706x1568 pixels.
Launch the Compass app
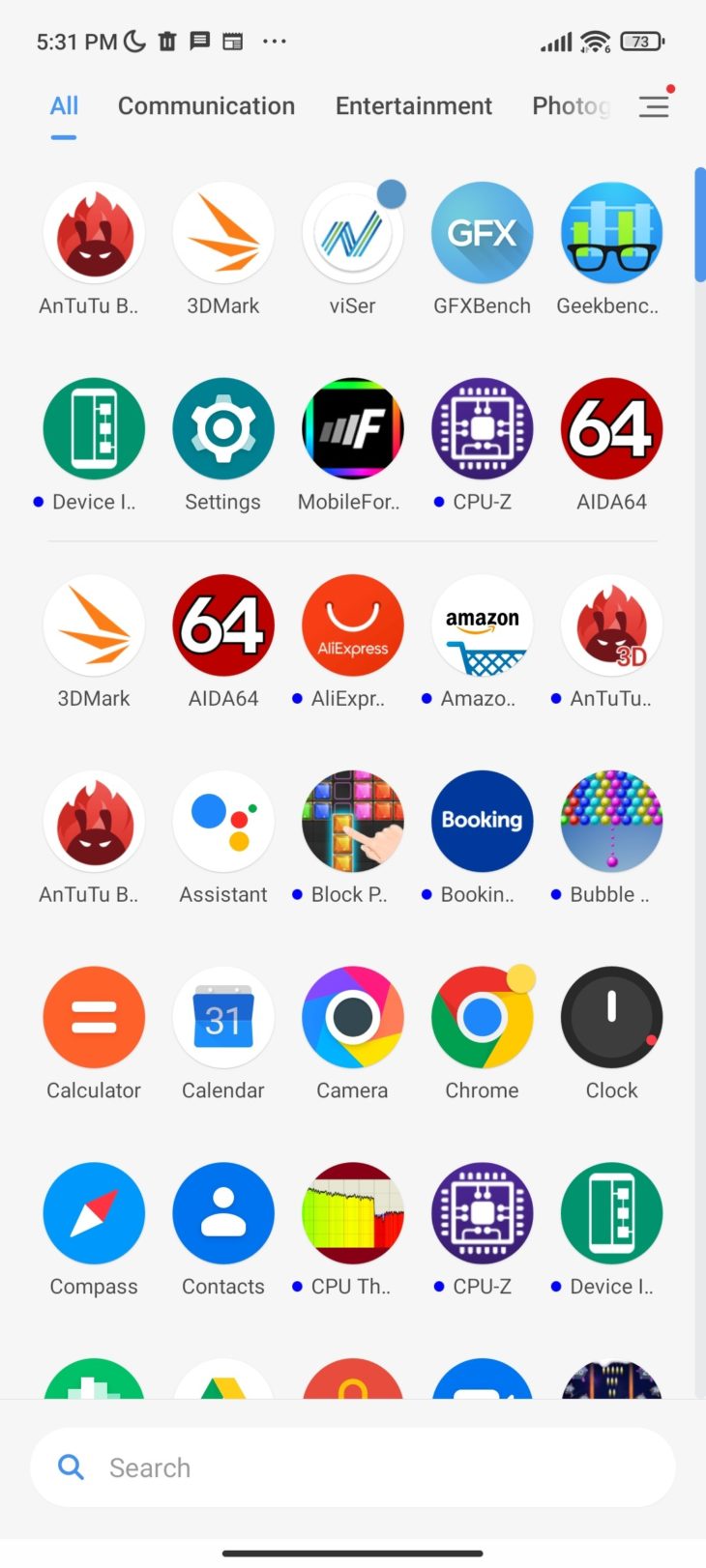tap(94, 1214)
